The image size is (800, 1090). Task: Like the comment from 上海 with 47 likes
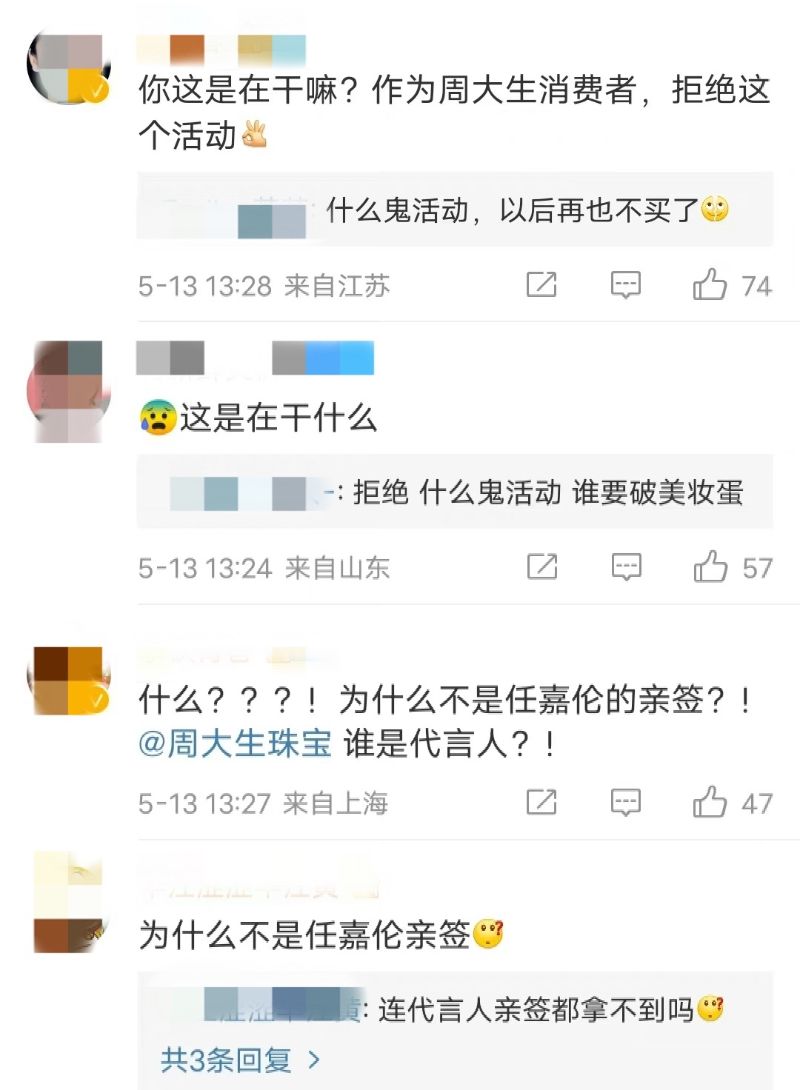(x=710, y=802)
